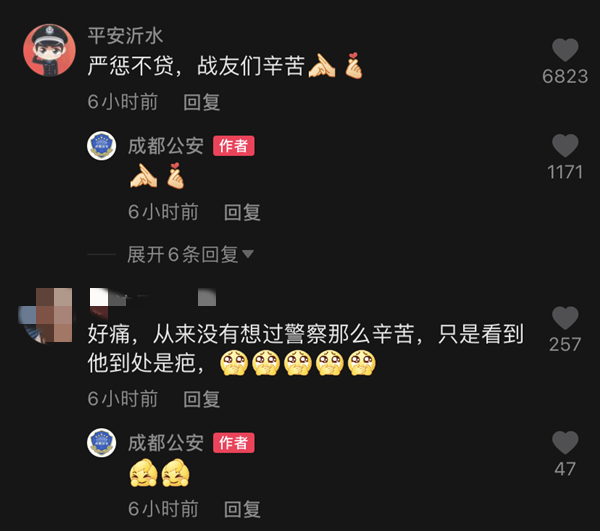Open 成都公安 username under 平安沂水's comment
The height and width of the screenshot is (531, 600).
click(x=165, y=146)
